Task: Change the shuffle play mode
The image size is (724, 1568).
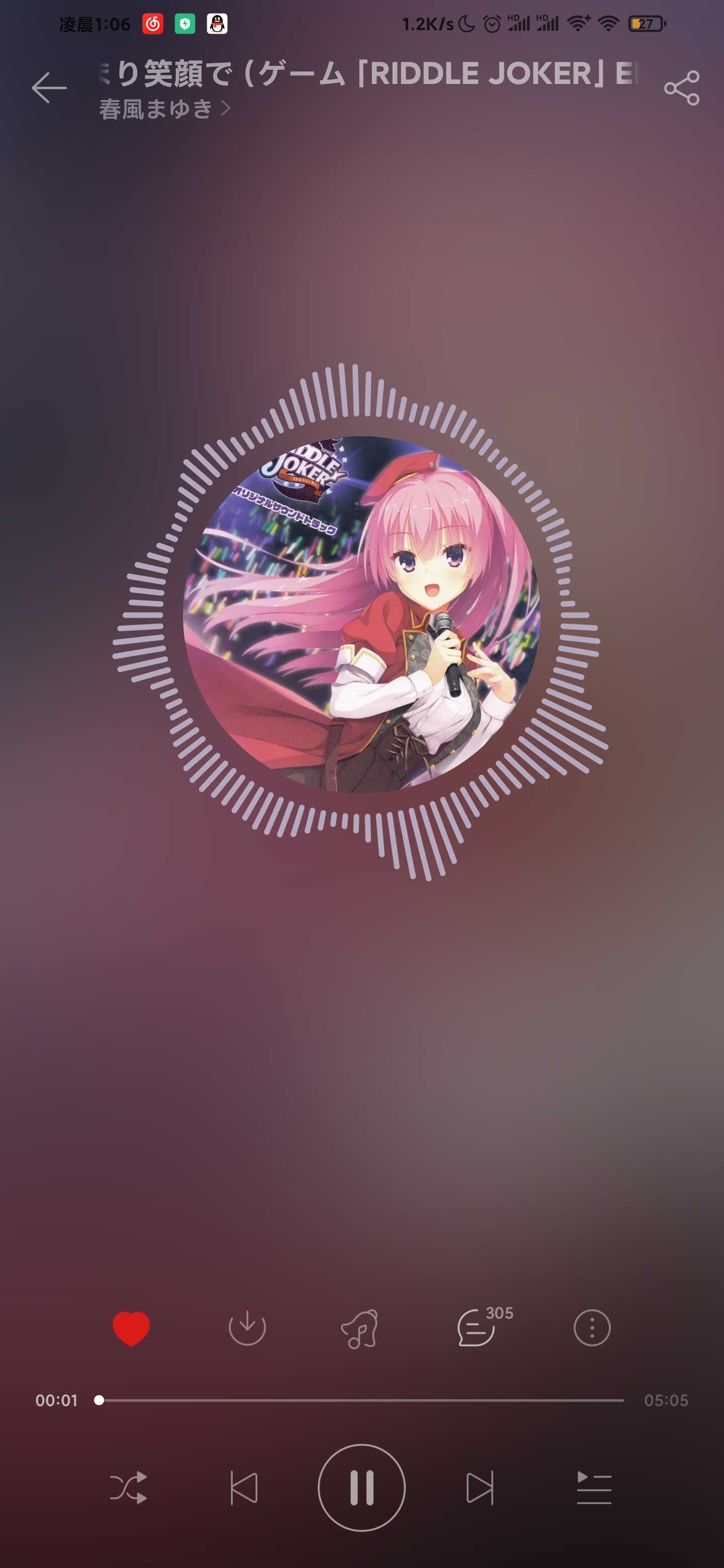Action: tap(129, 1488)
